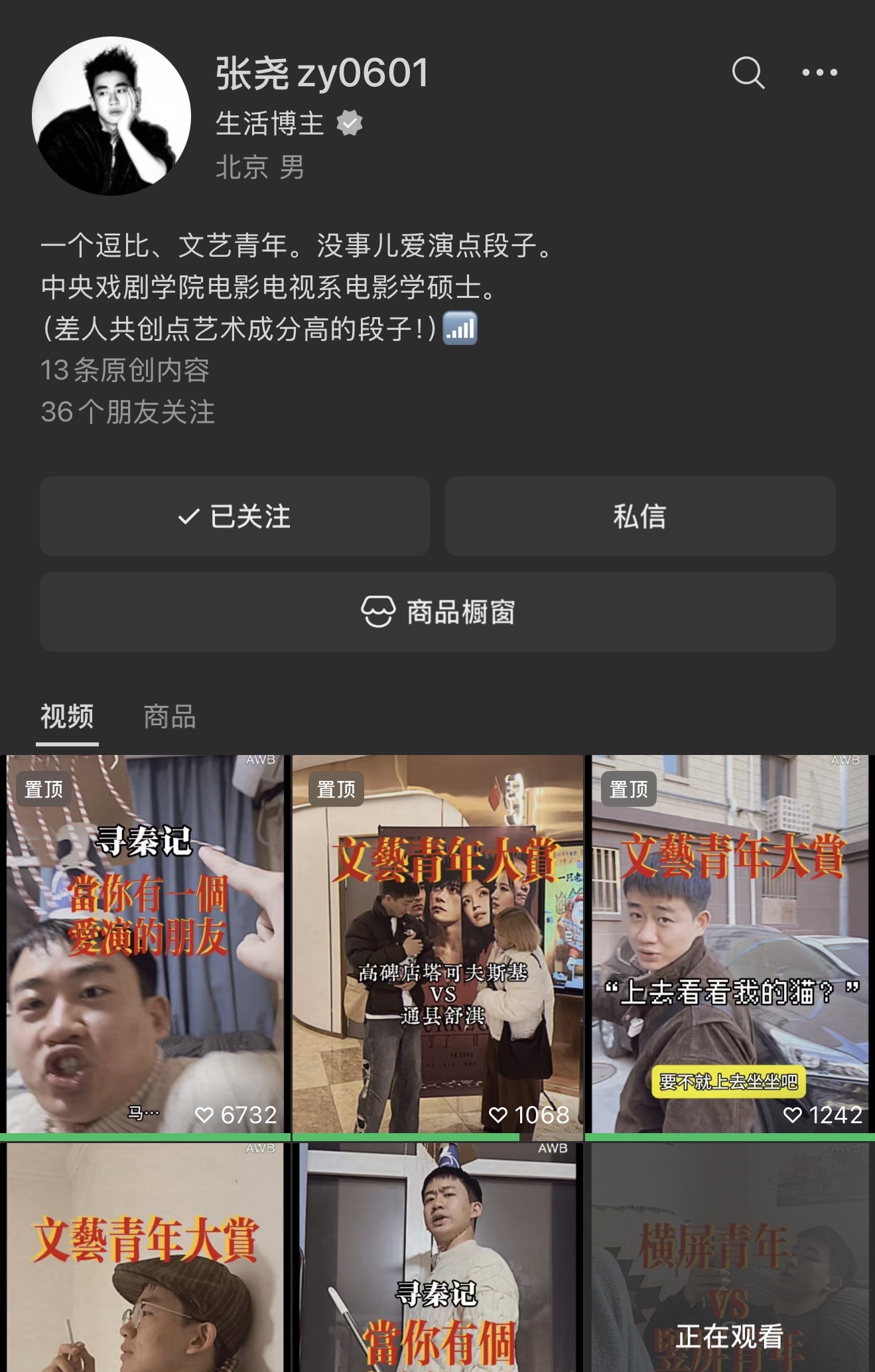Viewport: 875px width, 1372px height.
Task: Play the video 高碑店塔可夫斯基 VS 通县舒淇
Action: [437, 943]
